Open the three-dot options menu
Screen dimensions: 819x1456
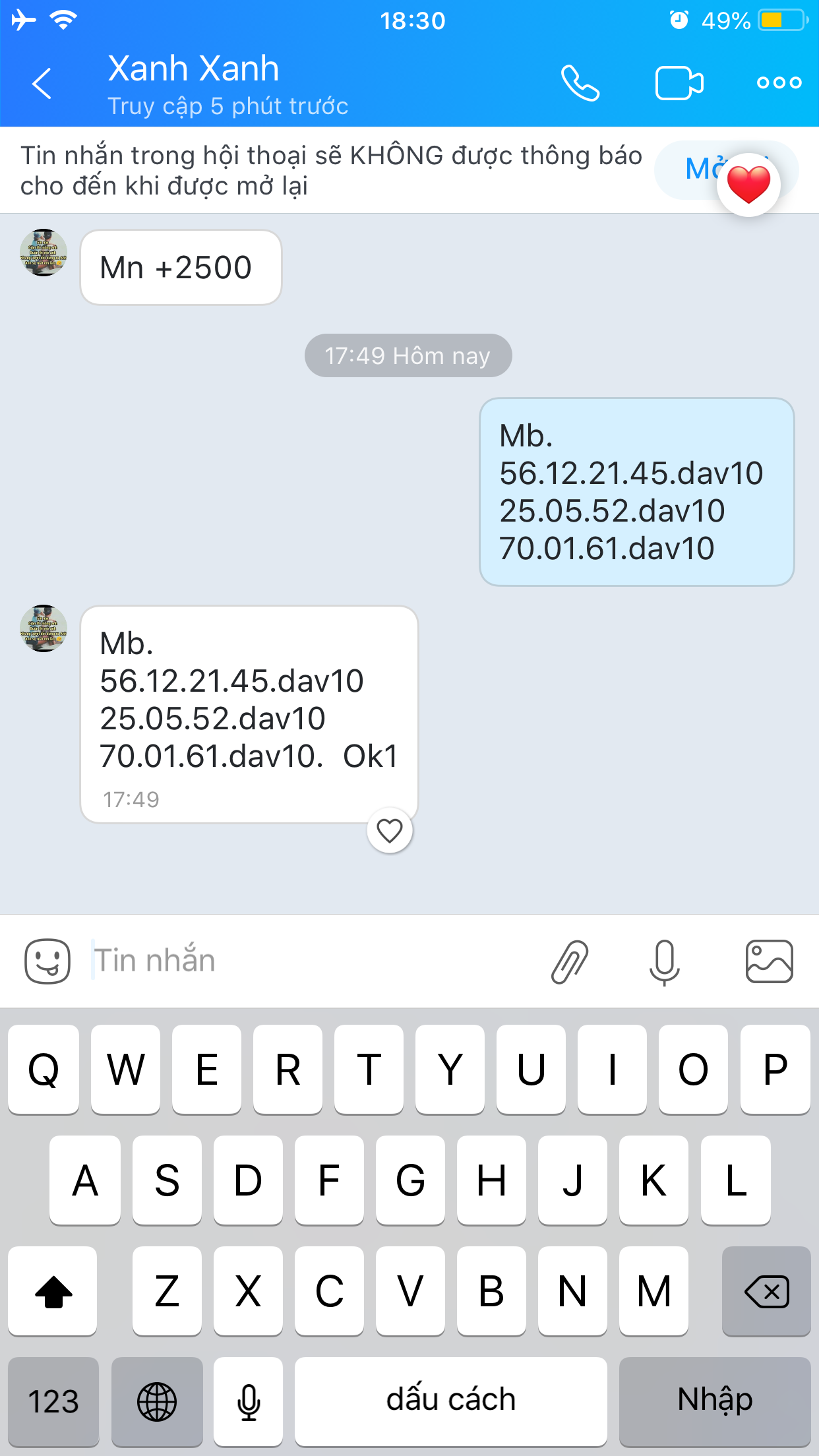(x=779, y=83)
